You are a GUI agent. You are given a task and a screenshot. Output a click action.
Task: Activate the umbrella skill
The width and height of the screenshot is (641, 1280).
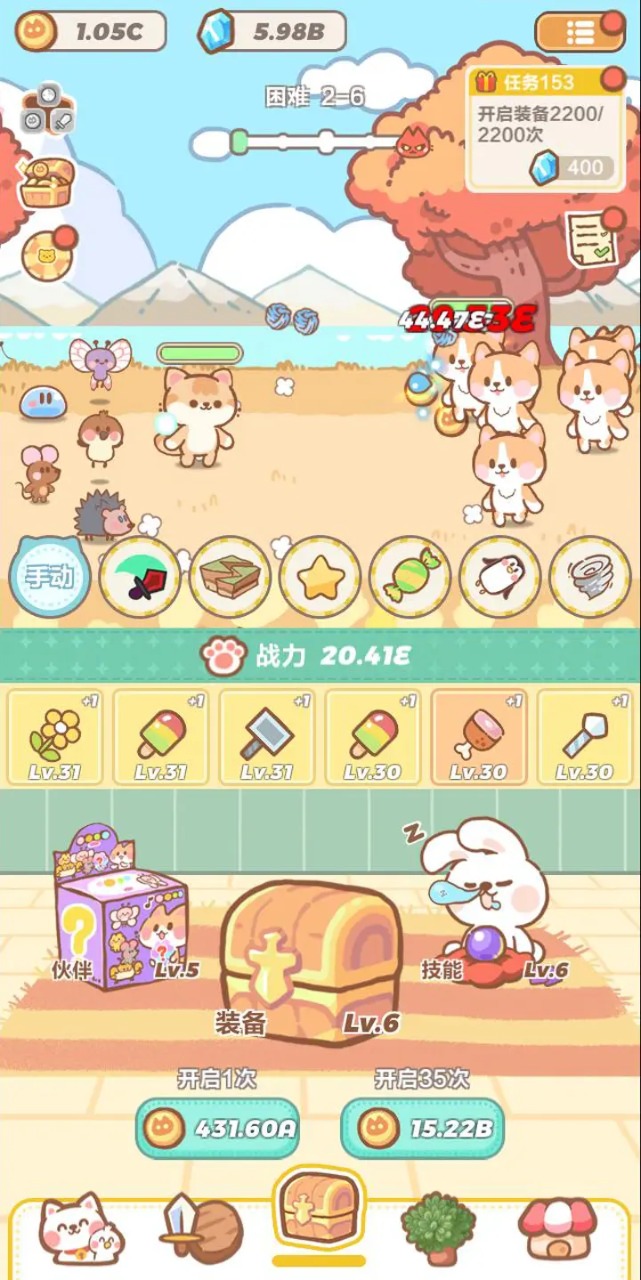pyautogui.click(x=140, y=578)
